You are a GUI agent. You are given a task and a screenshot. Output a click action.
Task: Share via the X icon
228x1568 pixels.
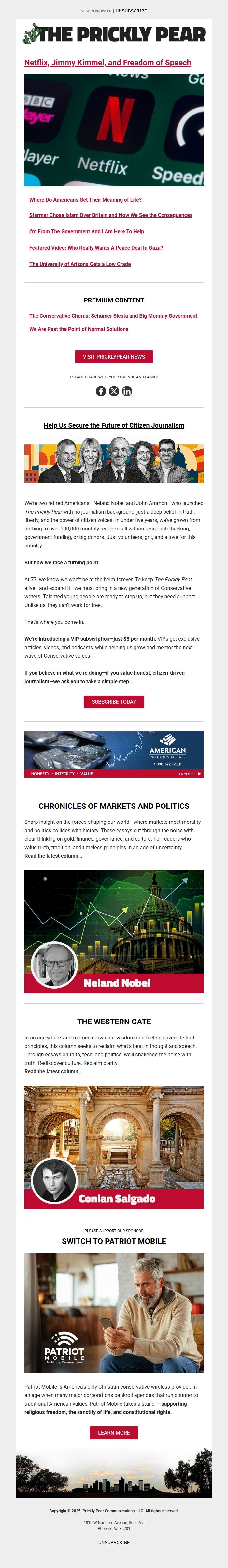click(114, 391)
